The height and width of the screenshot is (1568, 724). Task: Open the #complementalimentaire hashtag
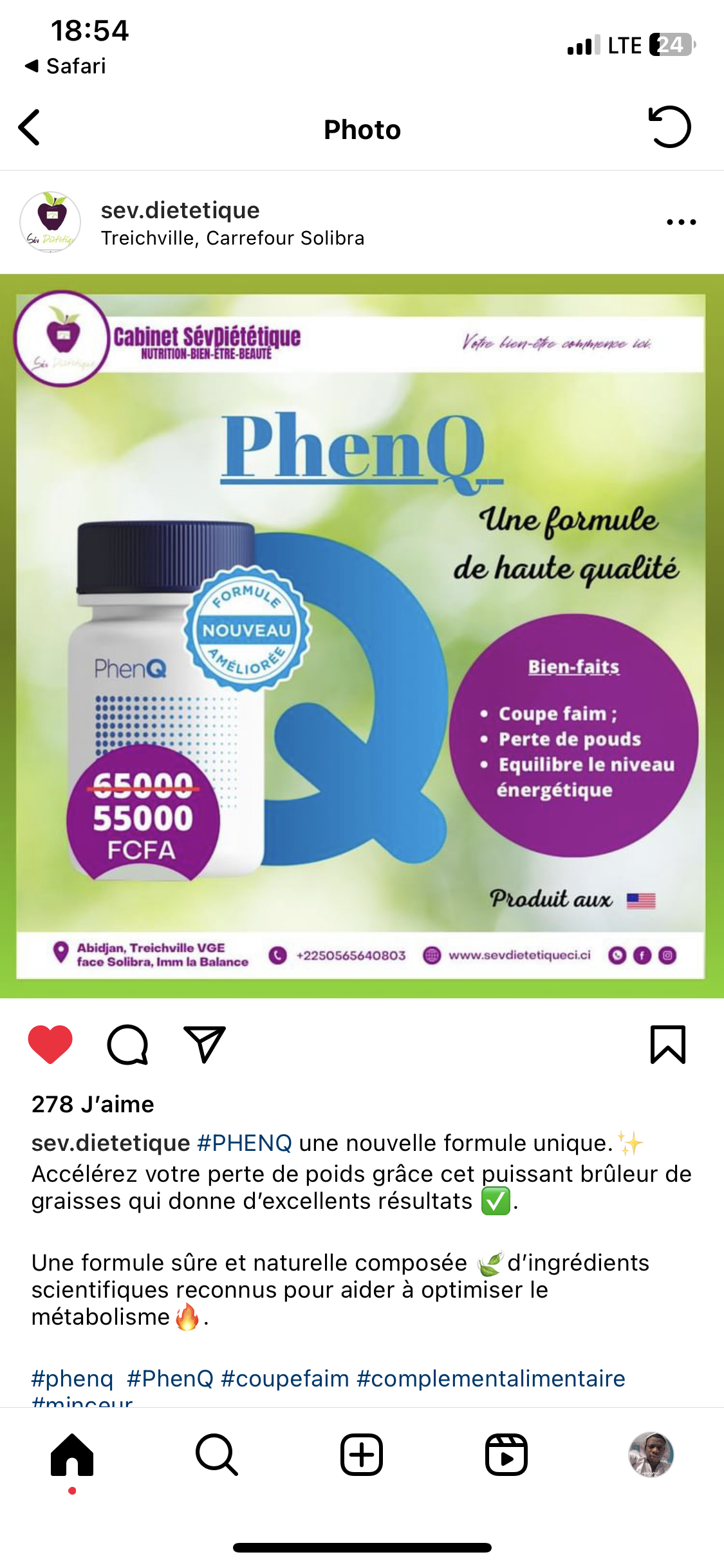pyautogui.click(x=490, y=1379)
